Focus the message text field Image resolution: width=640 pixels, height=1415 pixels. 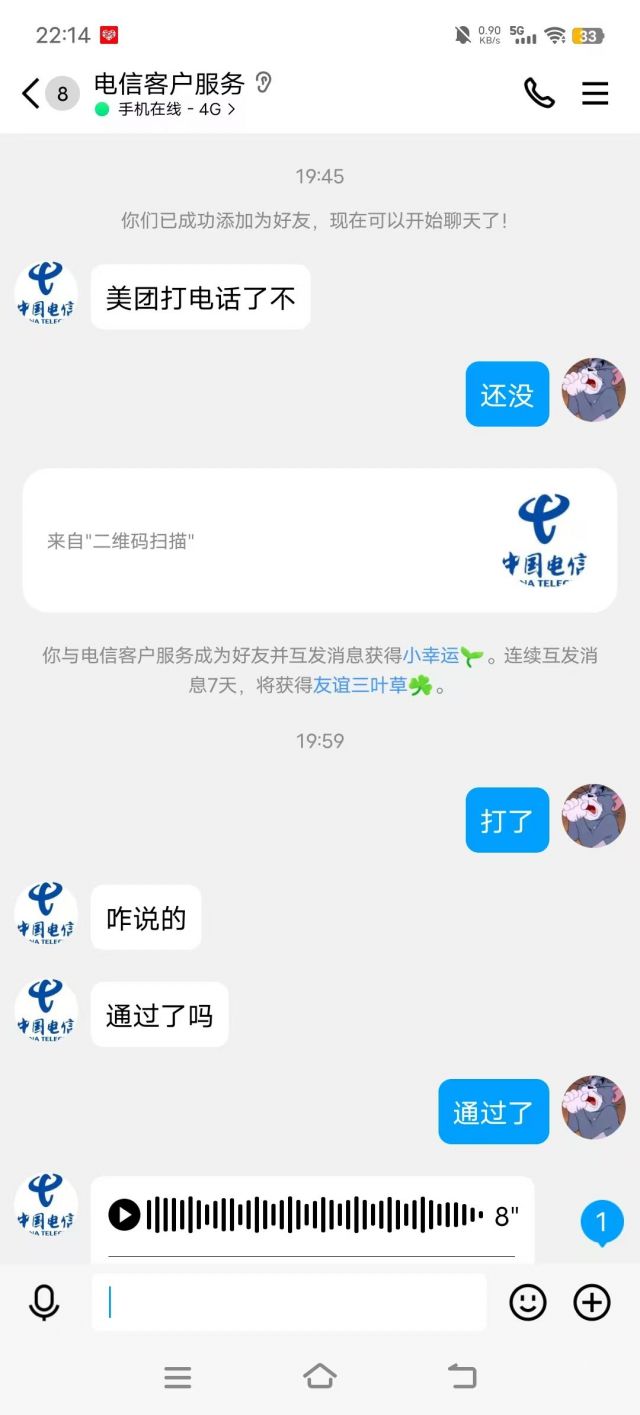(290, 1302)
